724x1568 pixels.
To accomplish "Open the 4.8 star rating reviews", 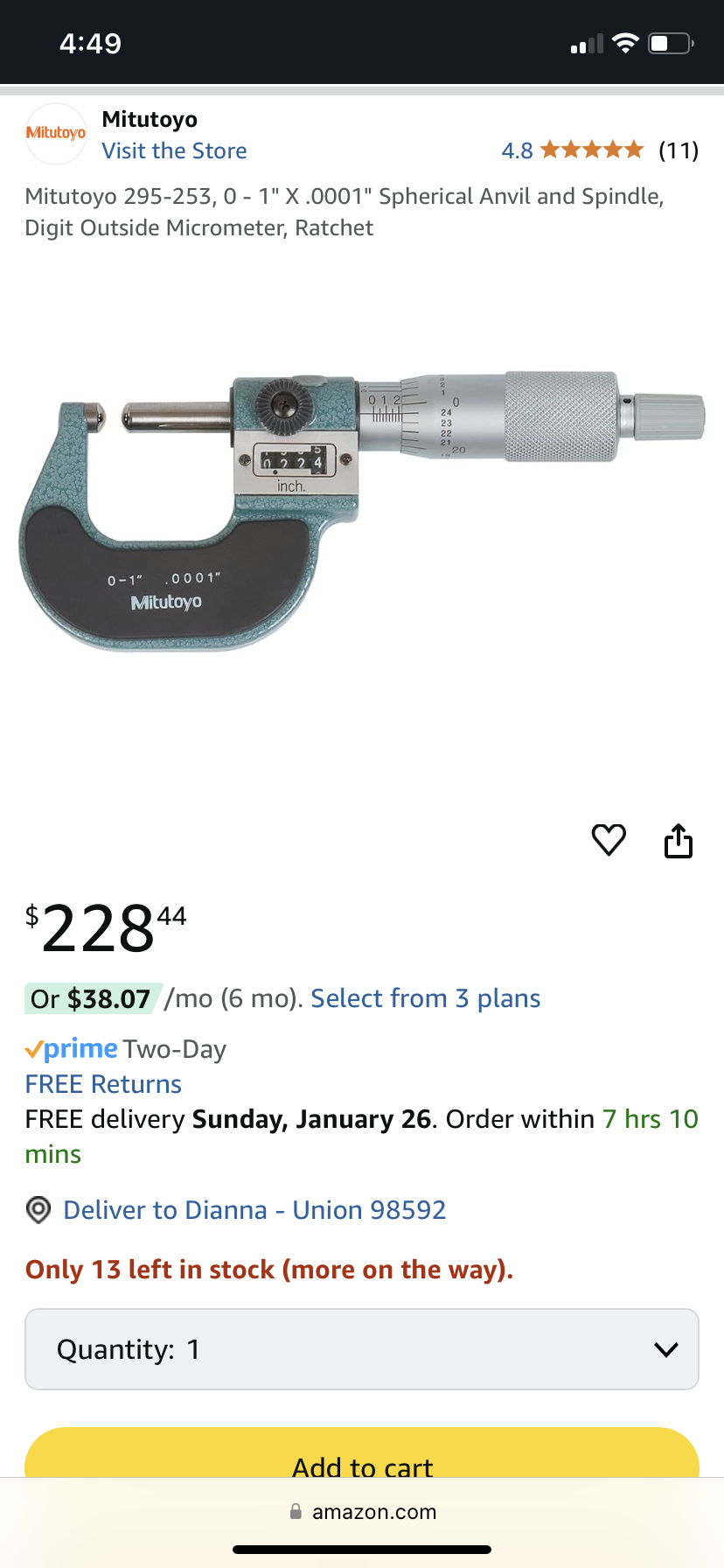I will [x=599, y=150].
